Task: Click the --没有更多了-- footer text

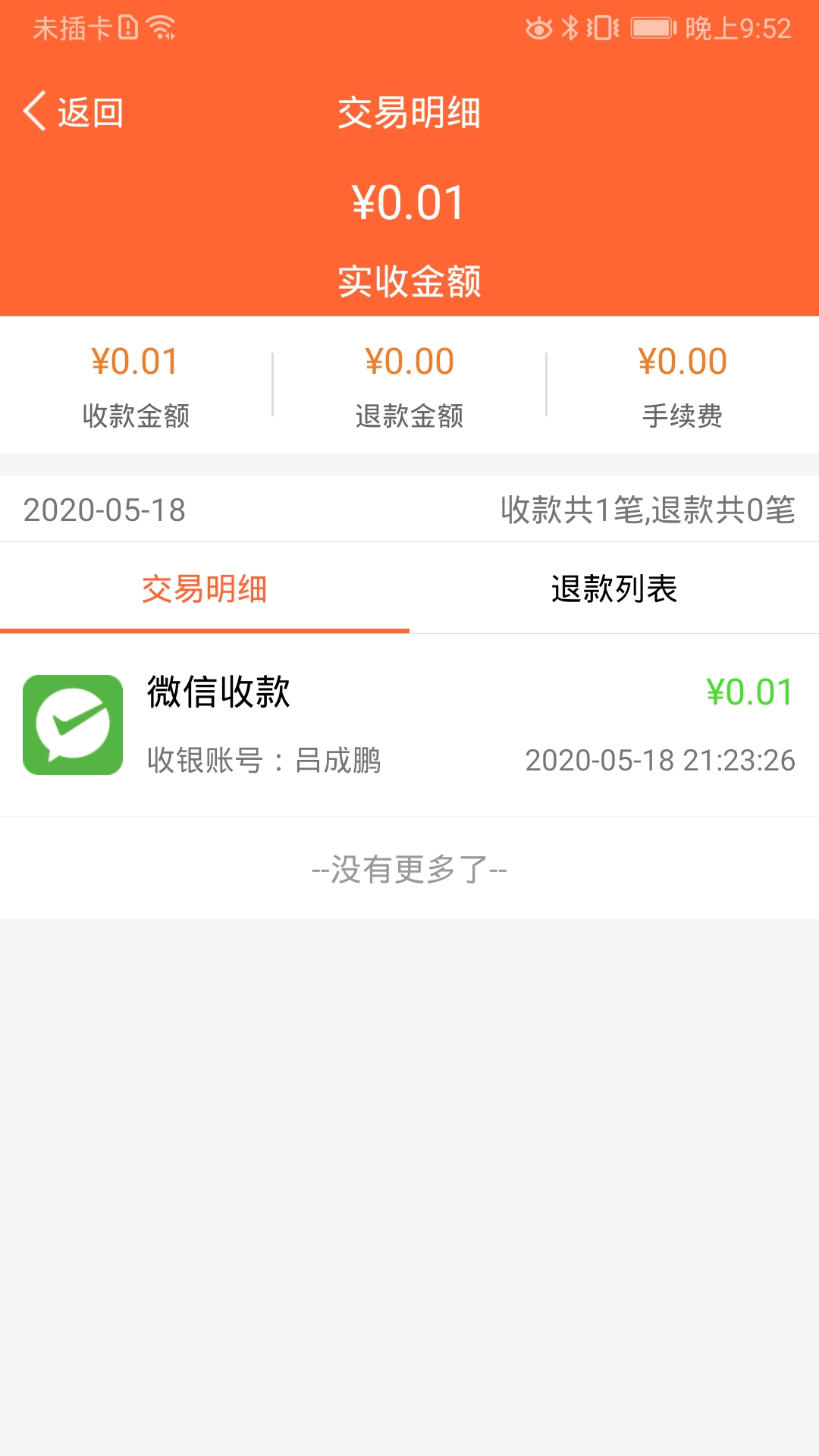Action: point(409,868)
